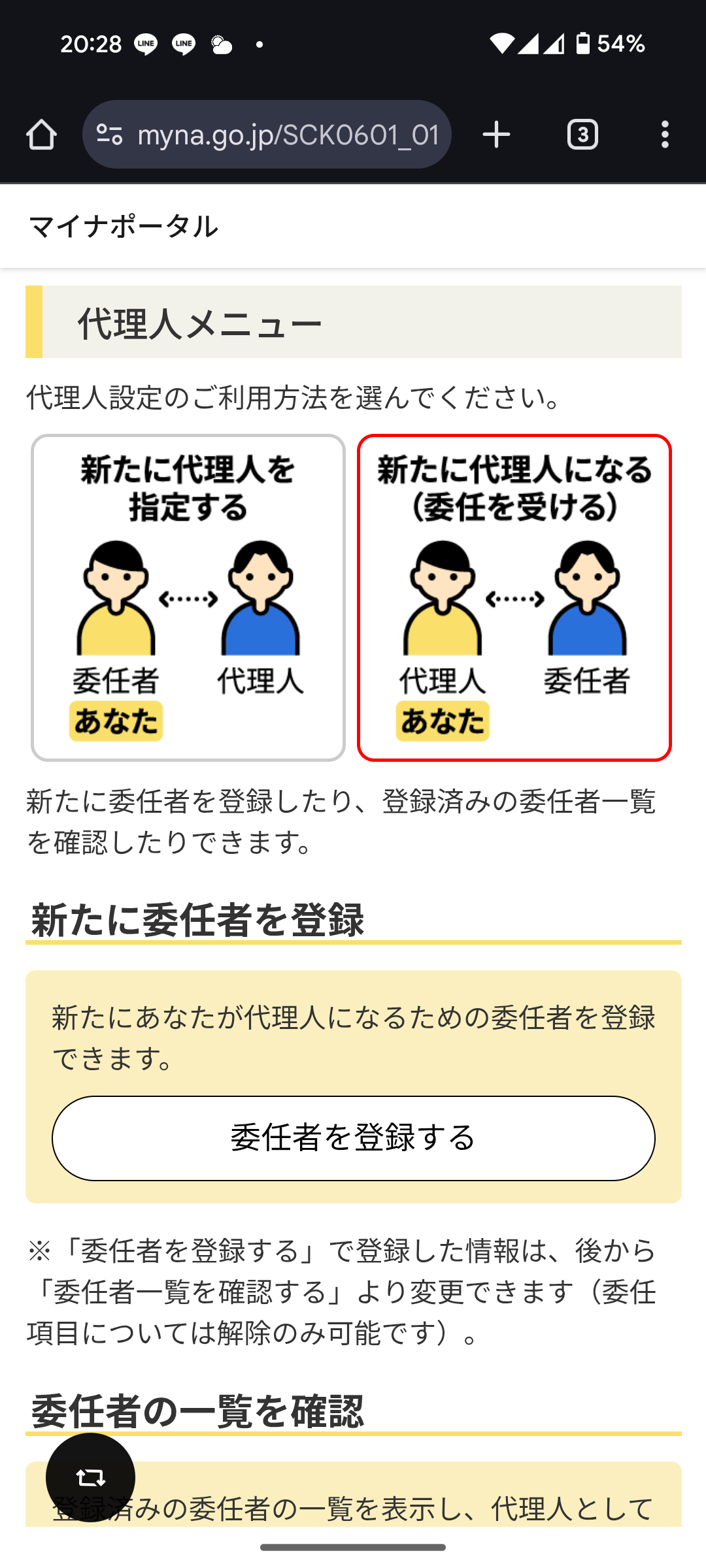Viewport: 706px width, 1568px height.
Task: Open a new browser tab
Action: point(496,135)
